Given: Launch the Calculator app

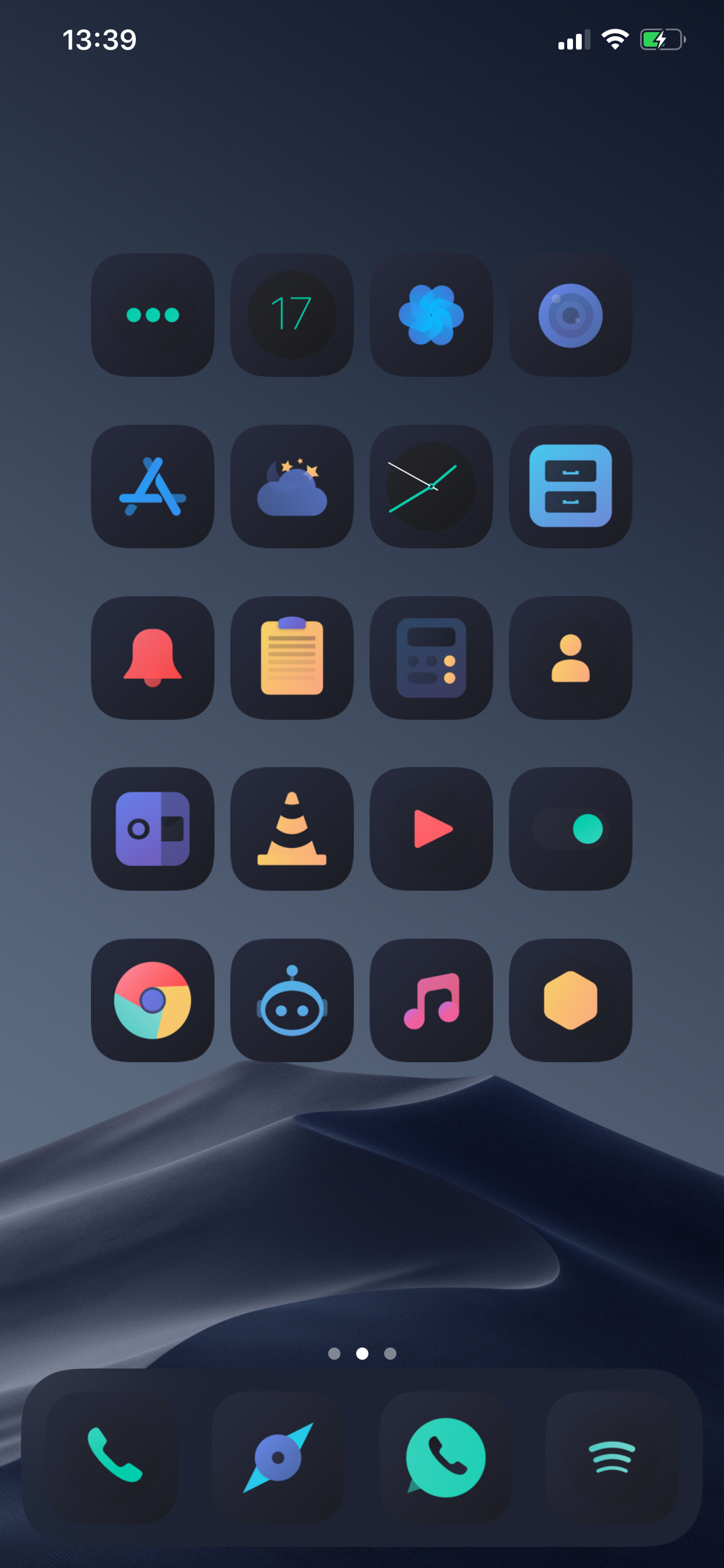Looking at the screenshot, I should pyautogui.click(x=431, y=657).
